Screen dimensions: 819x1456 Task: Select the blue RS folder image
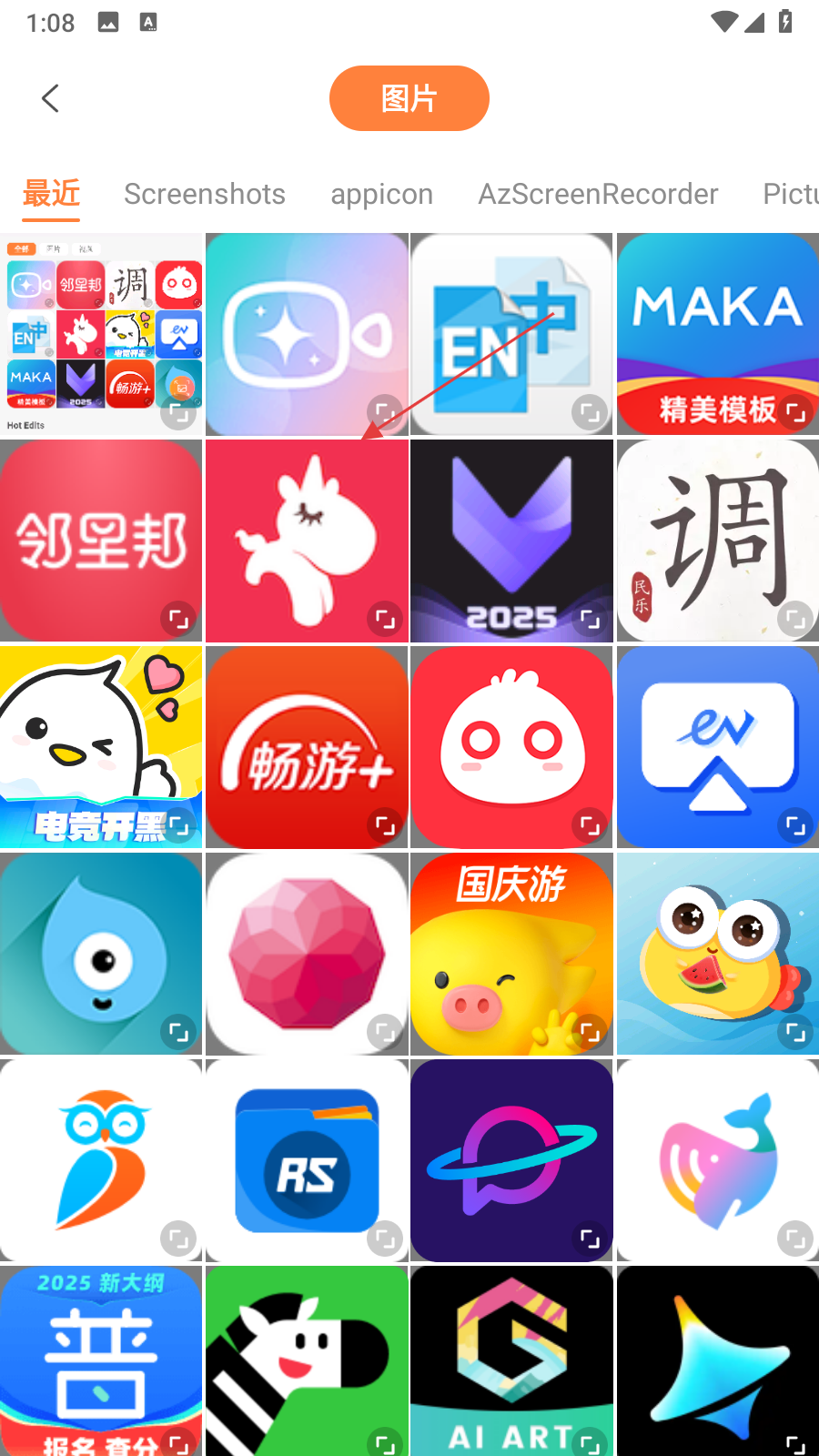306,1159
